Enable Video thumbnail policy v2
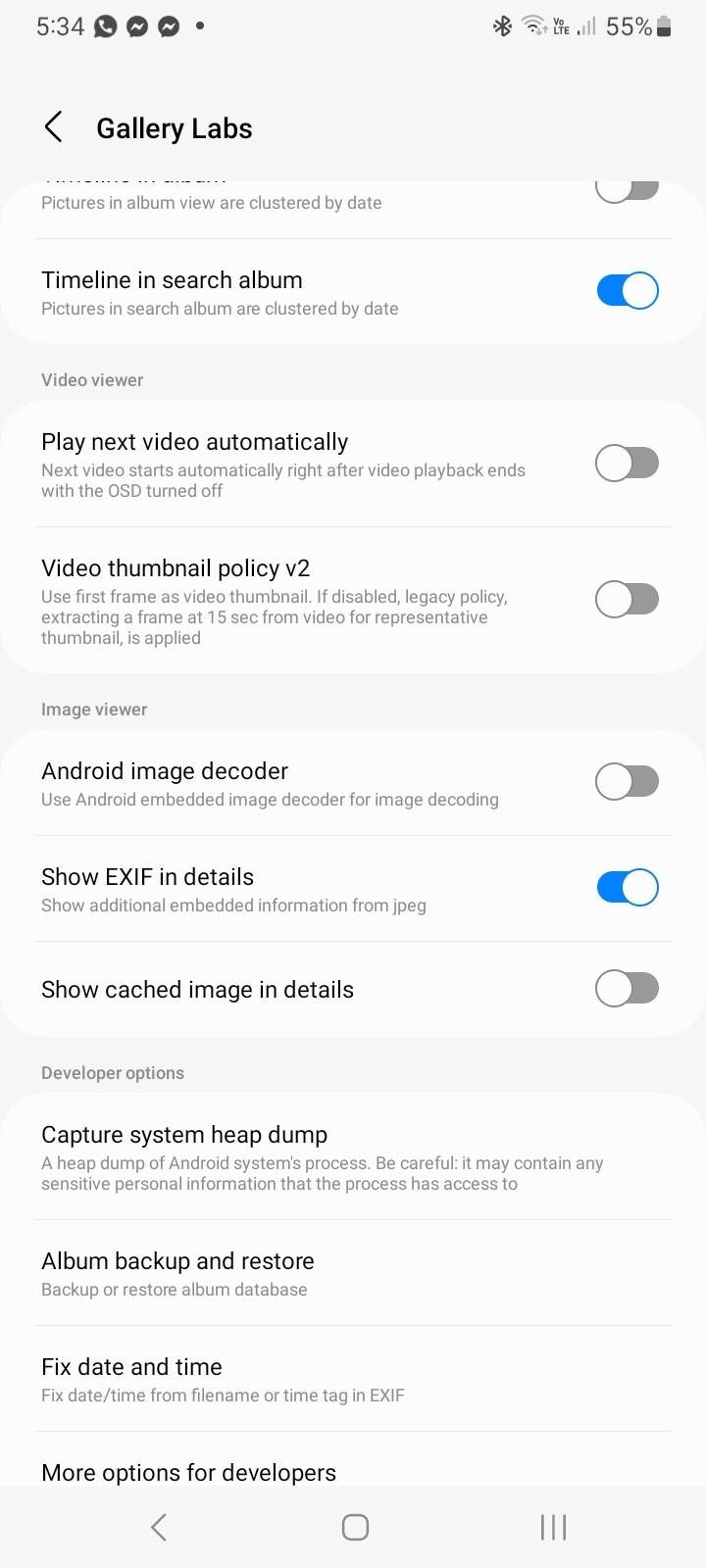706x1568 pixels. 627,599
